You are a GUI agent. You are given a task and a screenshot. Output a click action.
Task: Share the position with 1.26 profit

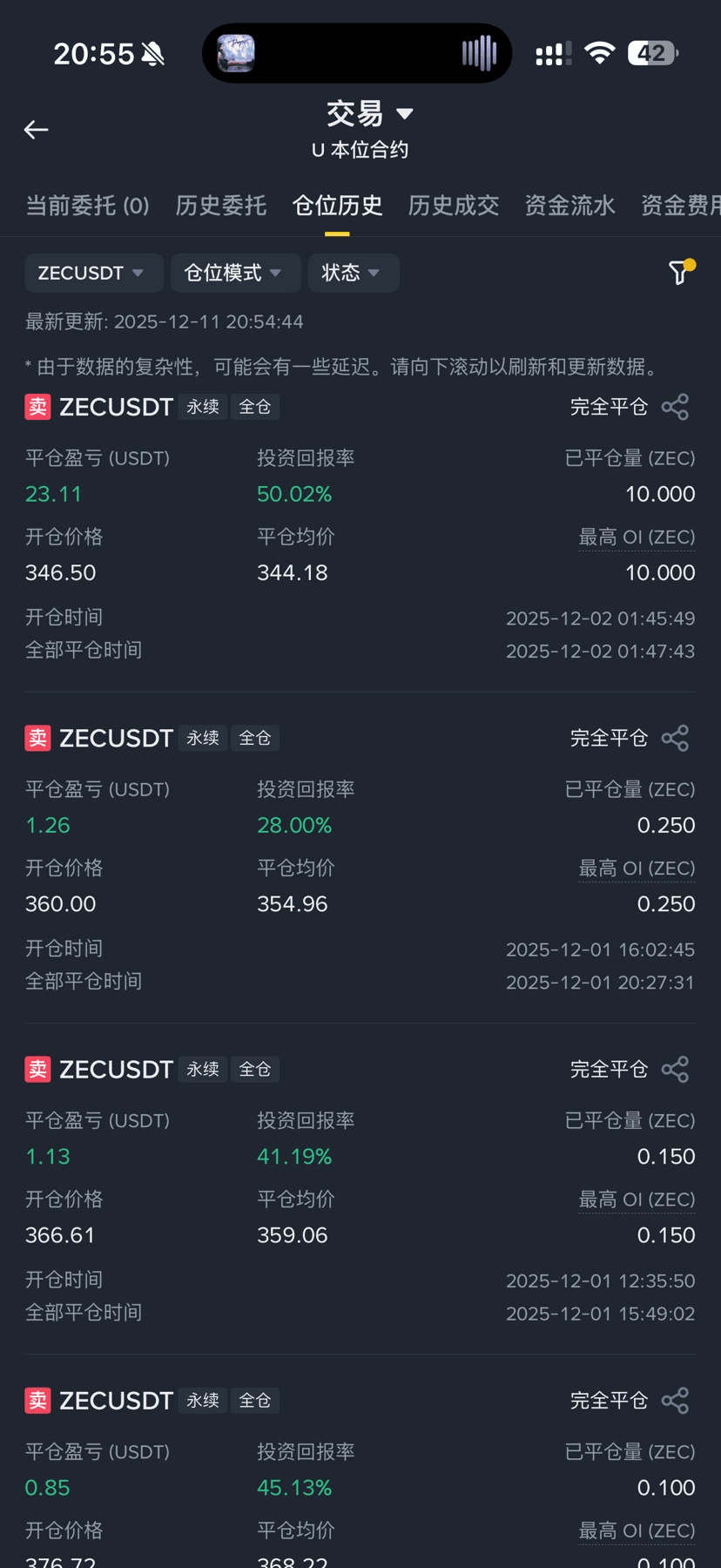pos(675,738)
